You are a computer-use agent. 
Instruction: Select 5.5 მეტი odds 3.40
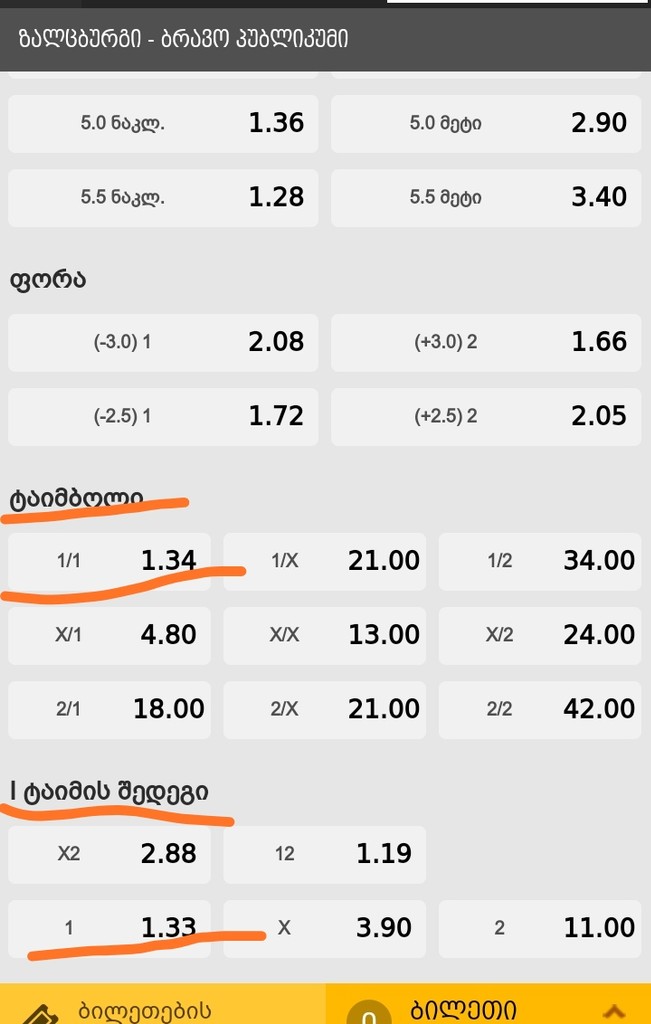point(486,197)
